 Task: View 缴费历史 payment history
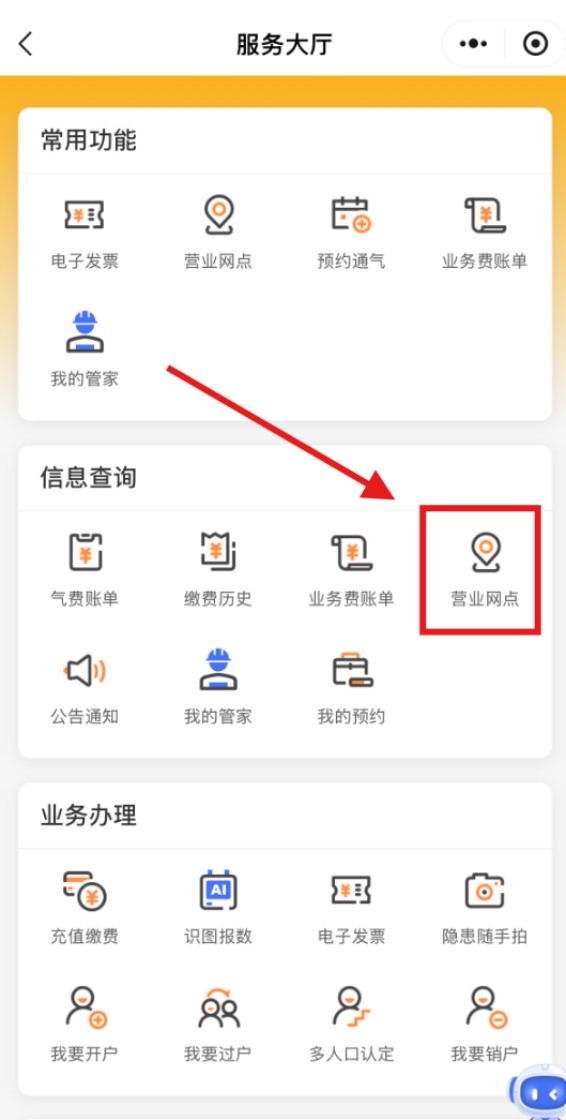coord(218,570)
